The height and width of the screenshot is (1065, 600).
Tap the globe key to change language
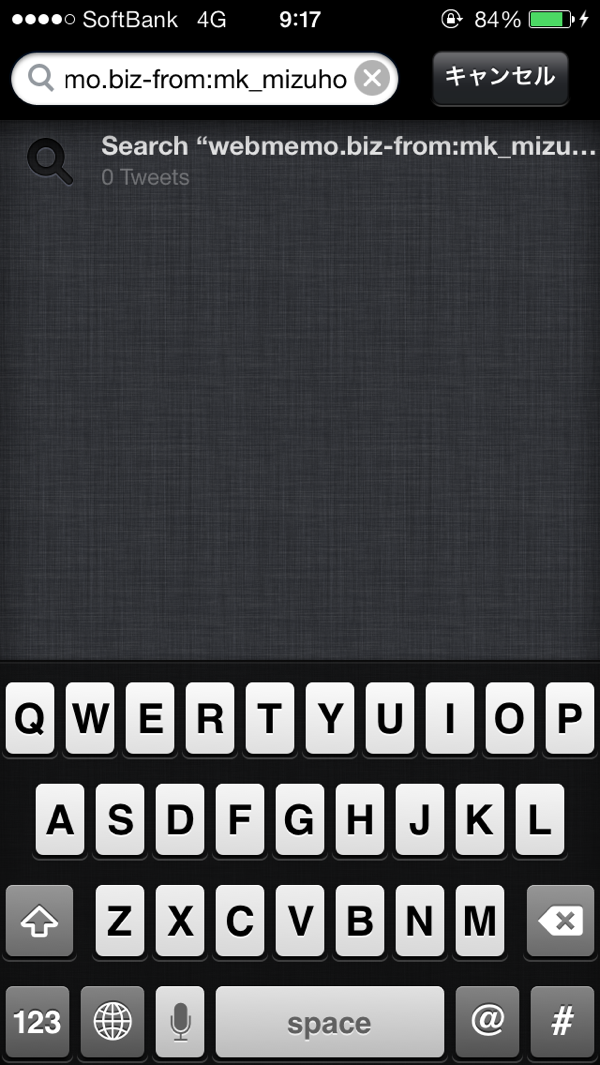tap(112, 1022)
